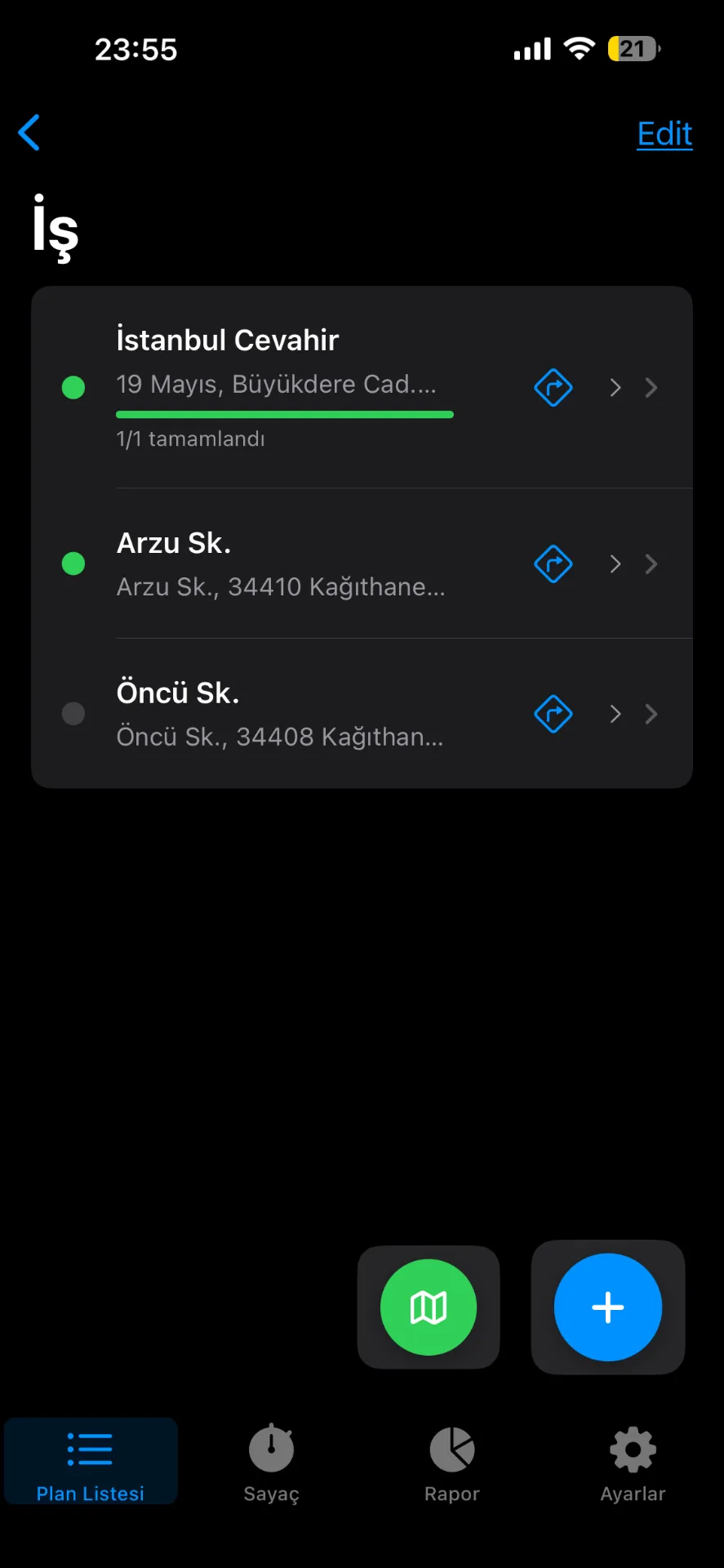Switch to the Plan Listesi tab
The image size is (724, 1568).
pyautogui.click(x=90, y=1462)
